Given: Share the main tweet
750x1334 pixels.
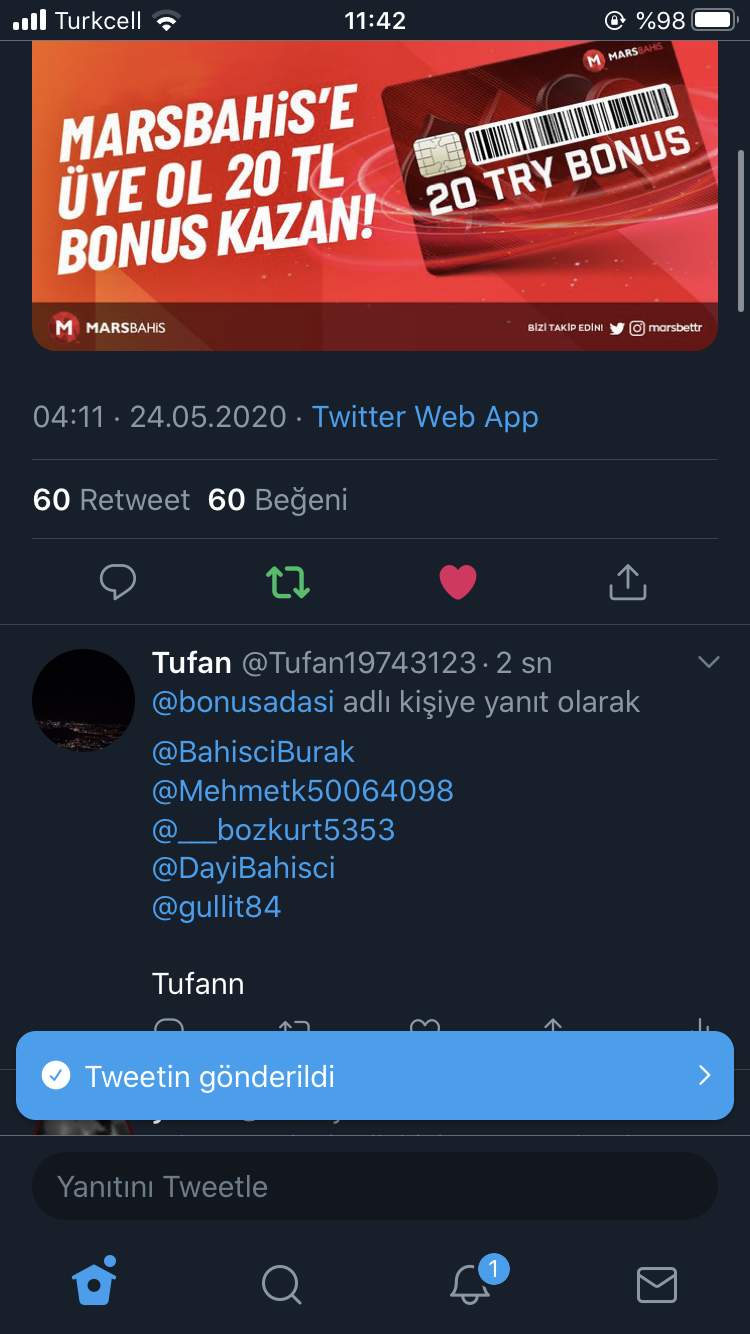Looking at the screenshot, I should 628,582.
